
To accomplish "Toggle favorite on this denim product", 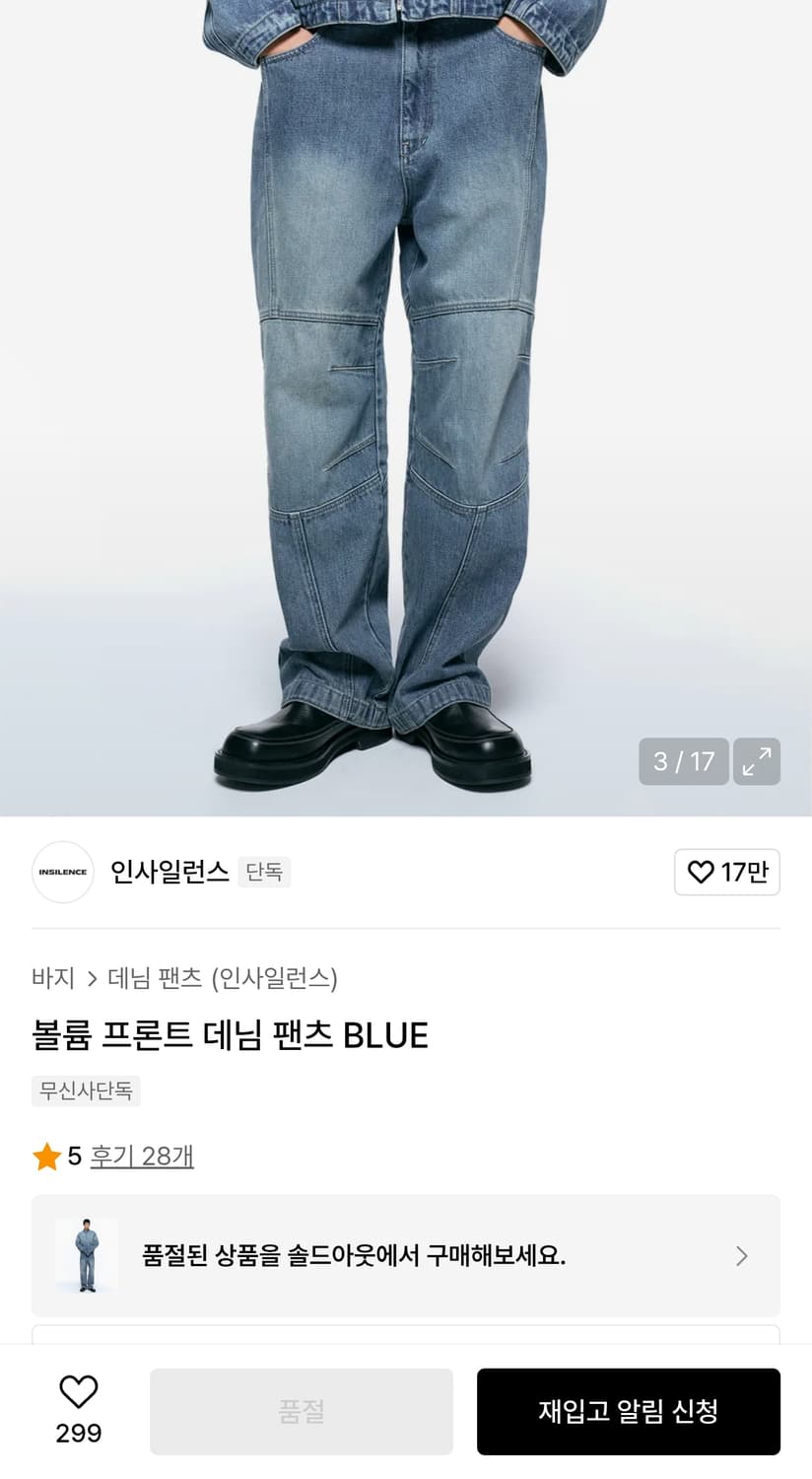I will click(78, 1392).
